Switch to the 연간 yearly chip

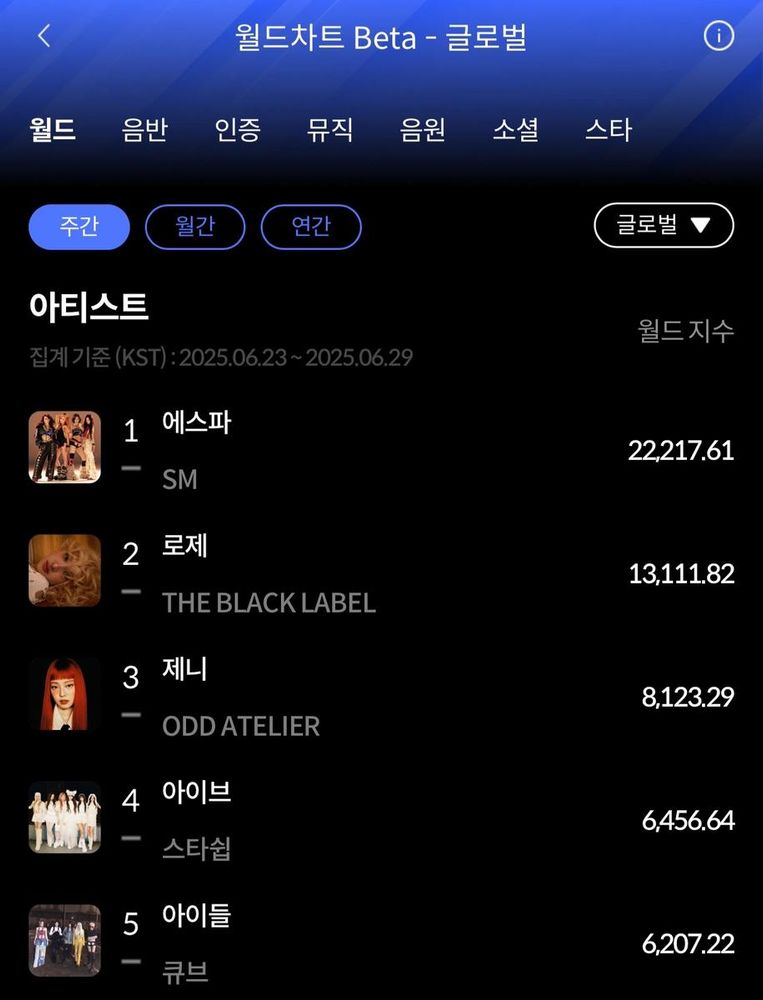click(x=311, y=227)
